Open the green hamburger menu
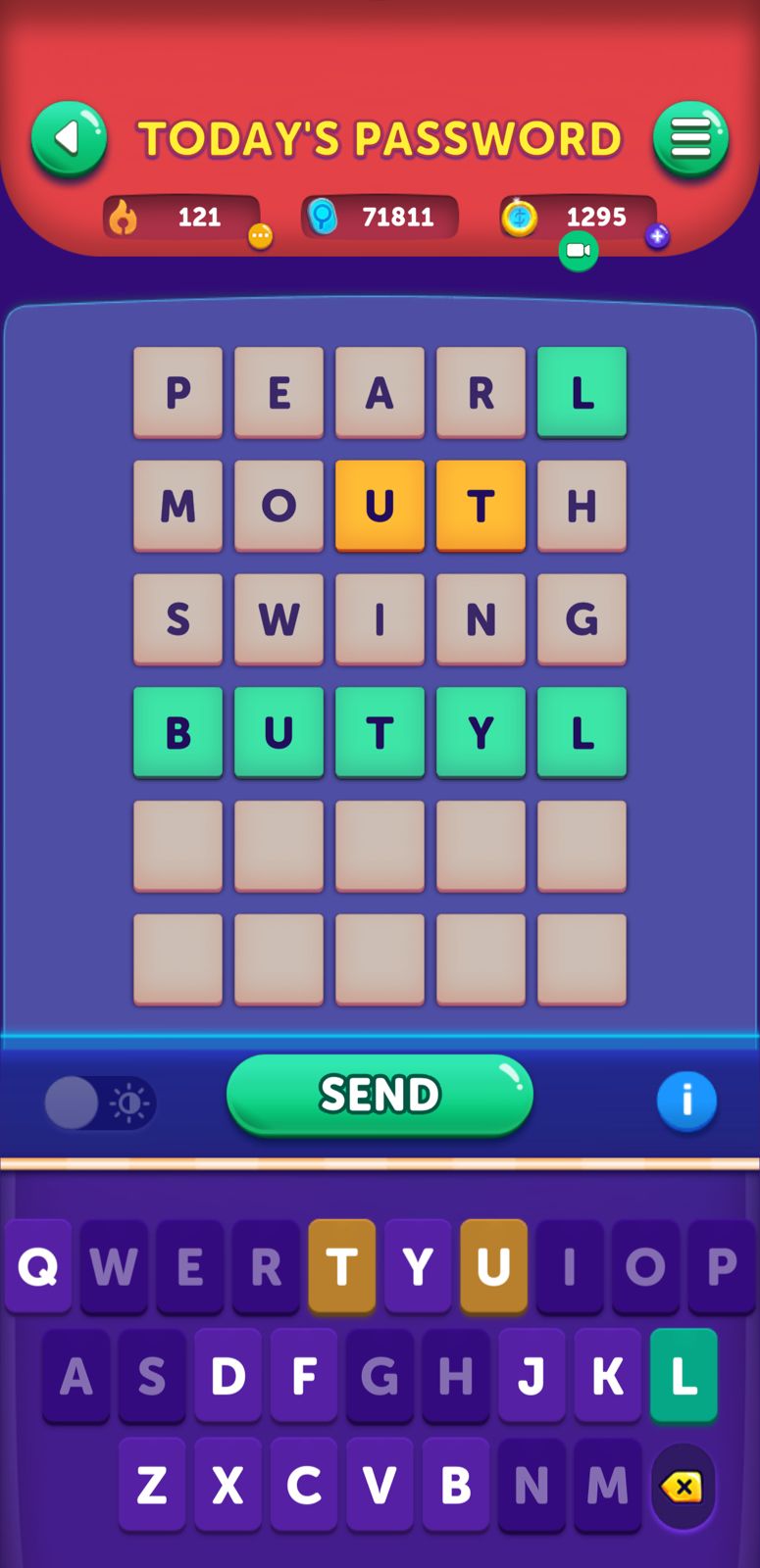The width and height of the screenshot is (760, 1568). coord(690,139)
